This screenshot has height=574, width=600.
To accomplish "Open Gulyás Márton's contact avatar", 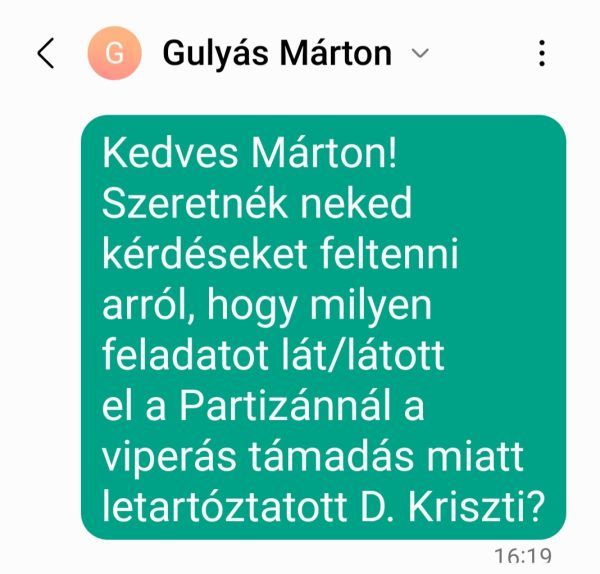I will coord(115,53).
